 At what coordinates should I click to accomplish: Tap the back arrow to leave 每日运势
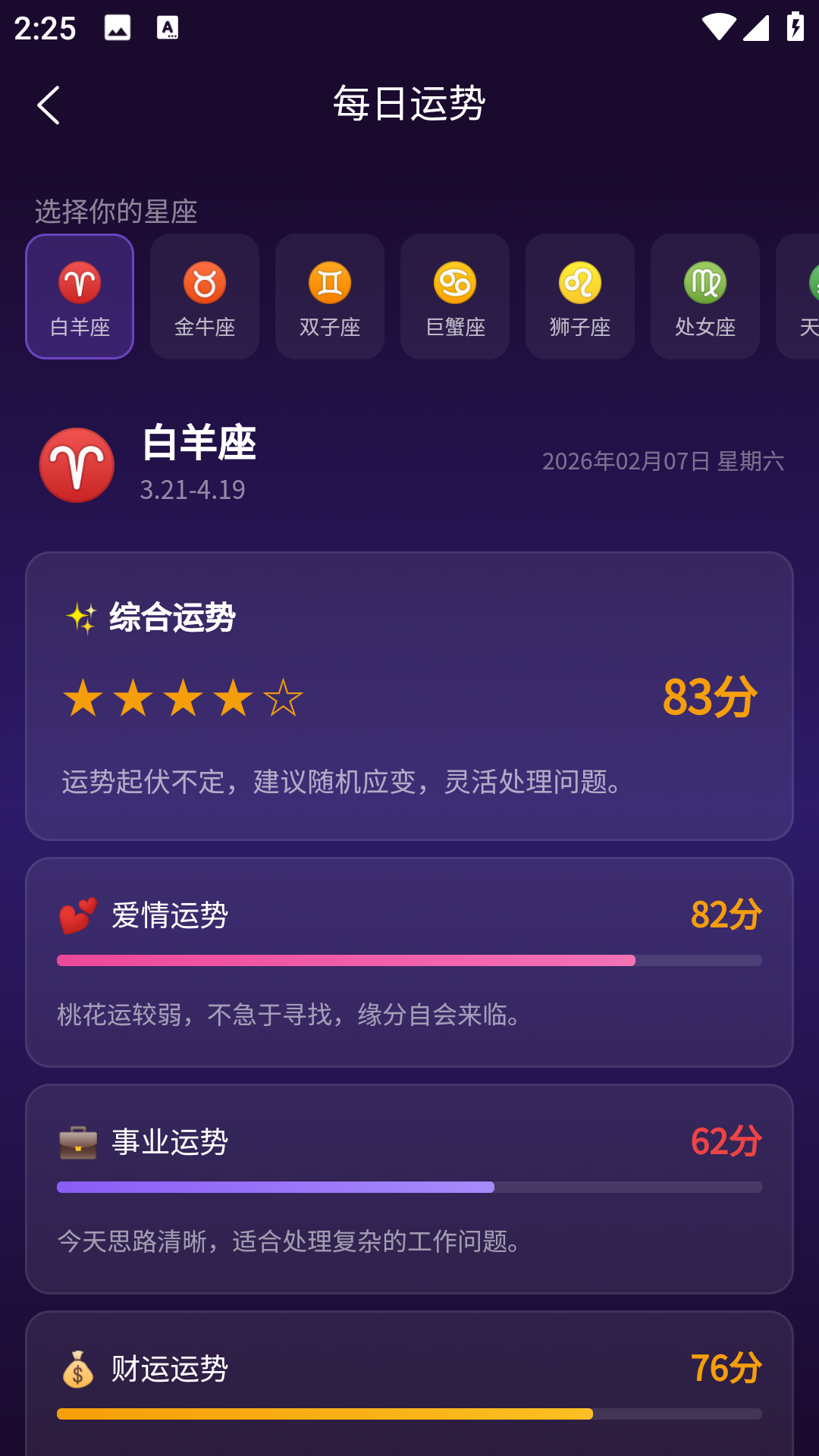pyautogui.click(x=49, y=105)
